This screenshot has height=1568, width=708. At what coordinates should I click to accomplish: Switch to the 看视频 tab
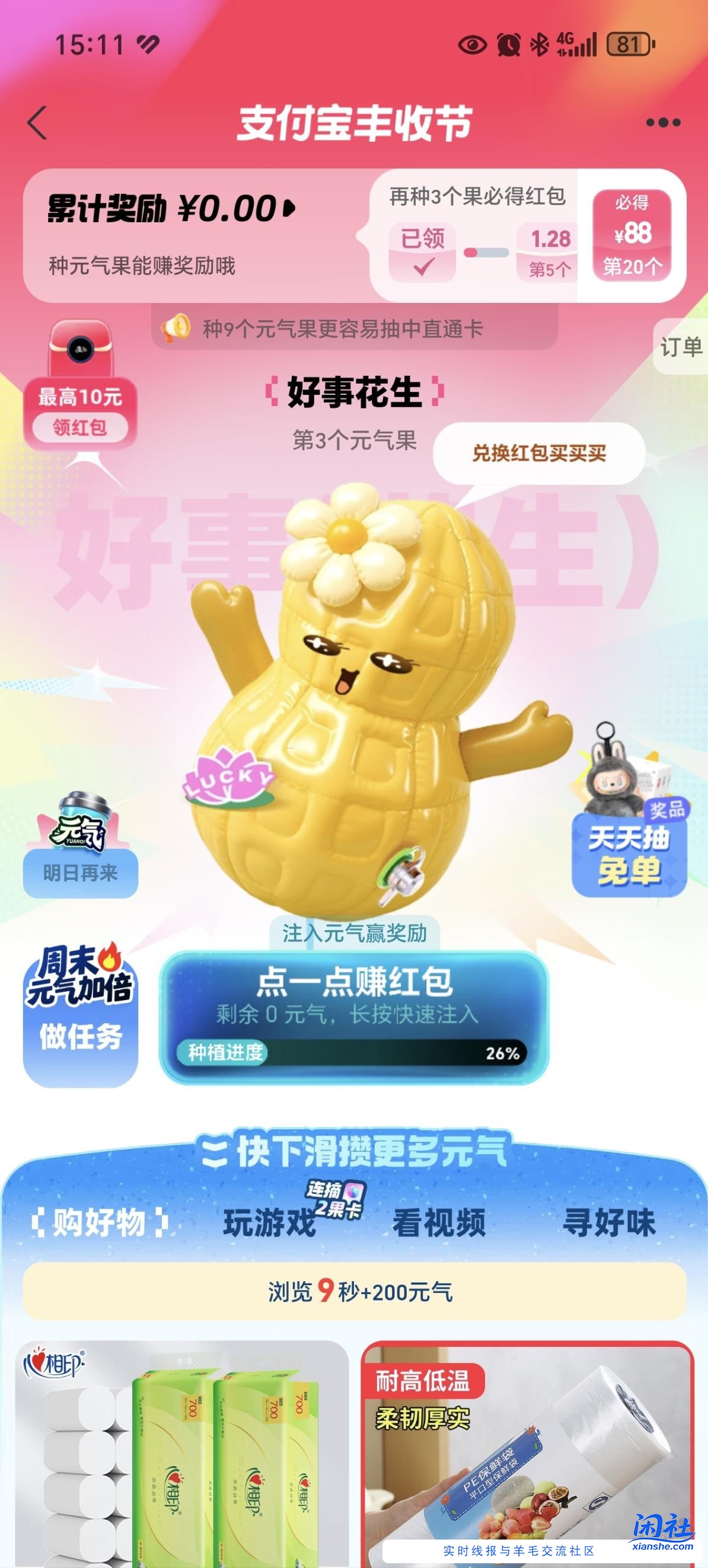pos(439,1223)
